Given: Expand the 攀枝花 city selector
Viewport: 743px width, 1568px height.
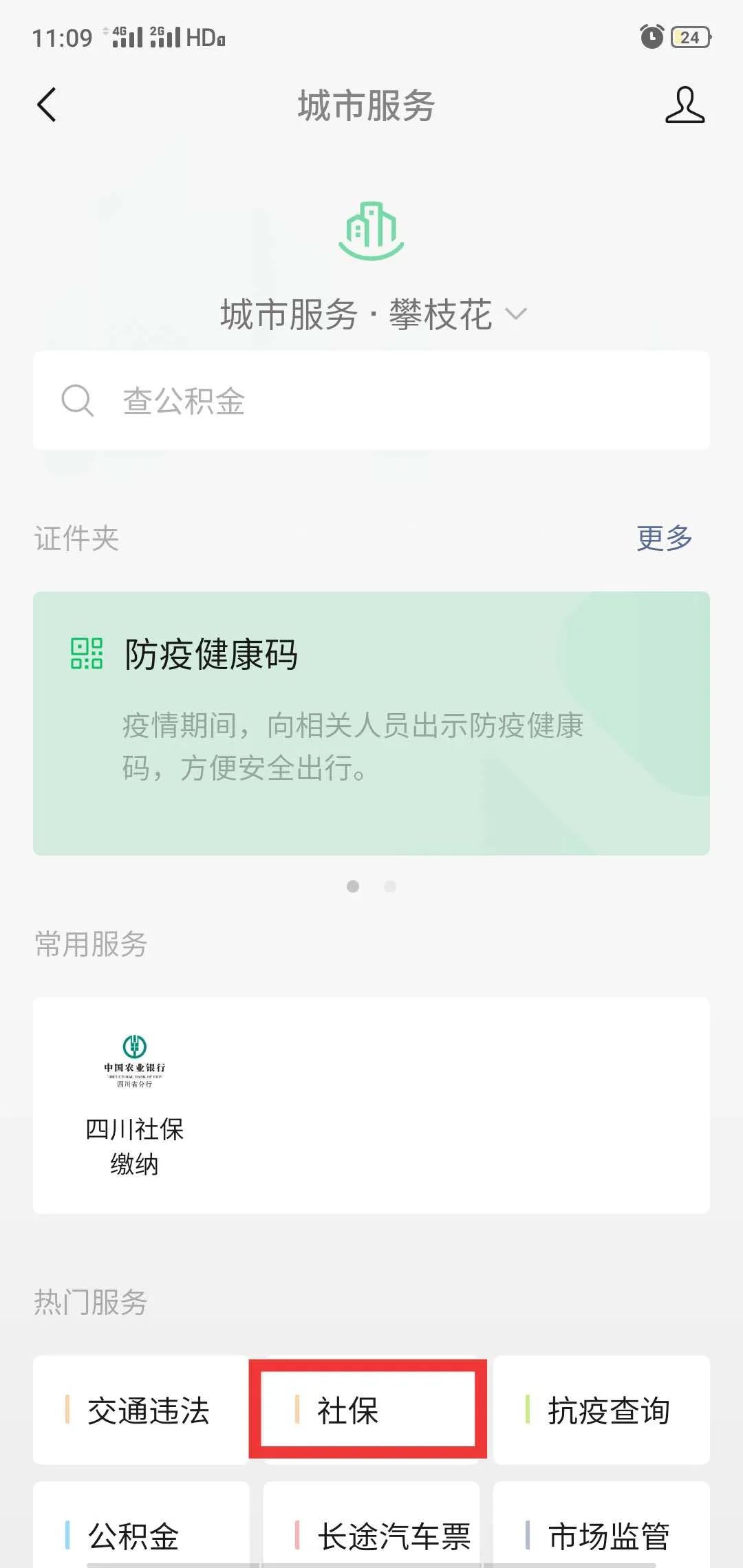Looking at the screenshot, I should [x=373, y=315].
